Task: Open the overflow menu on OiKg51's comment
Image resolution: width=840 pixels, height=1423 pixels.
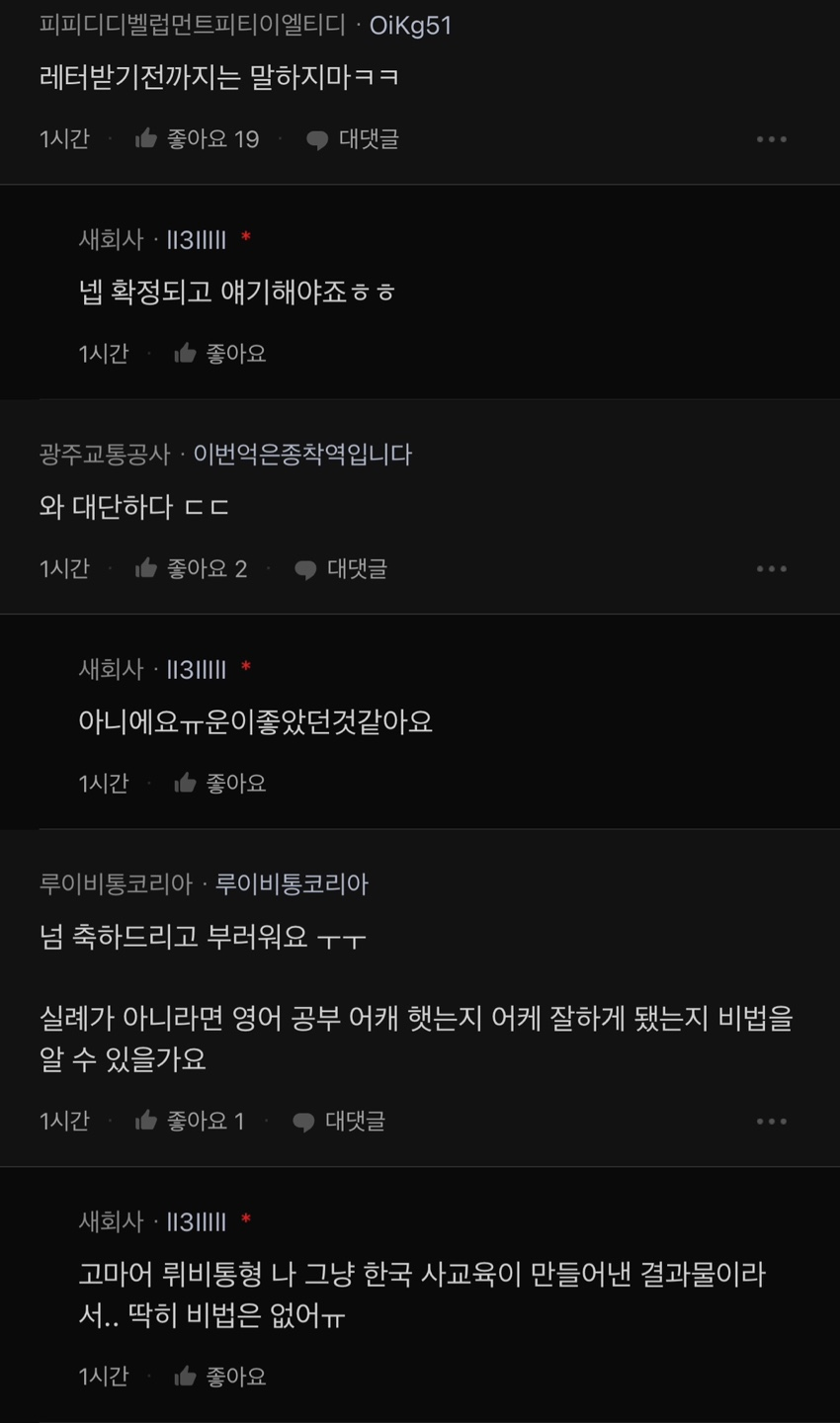Action: click(771, 139)
